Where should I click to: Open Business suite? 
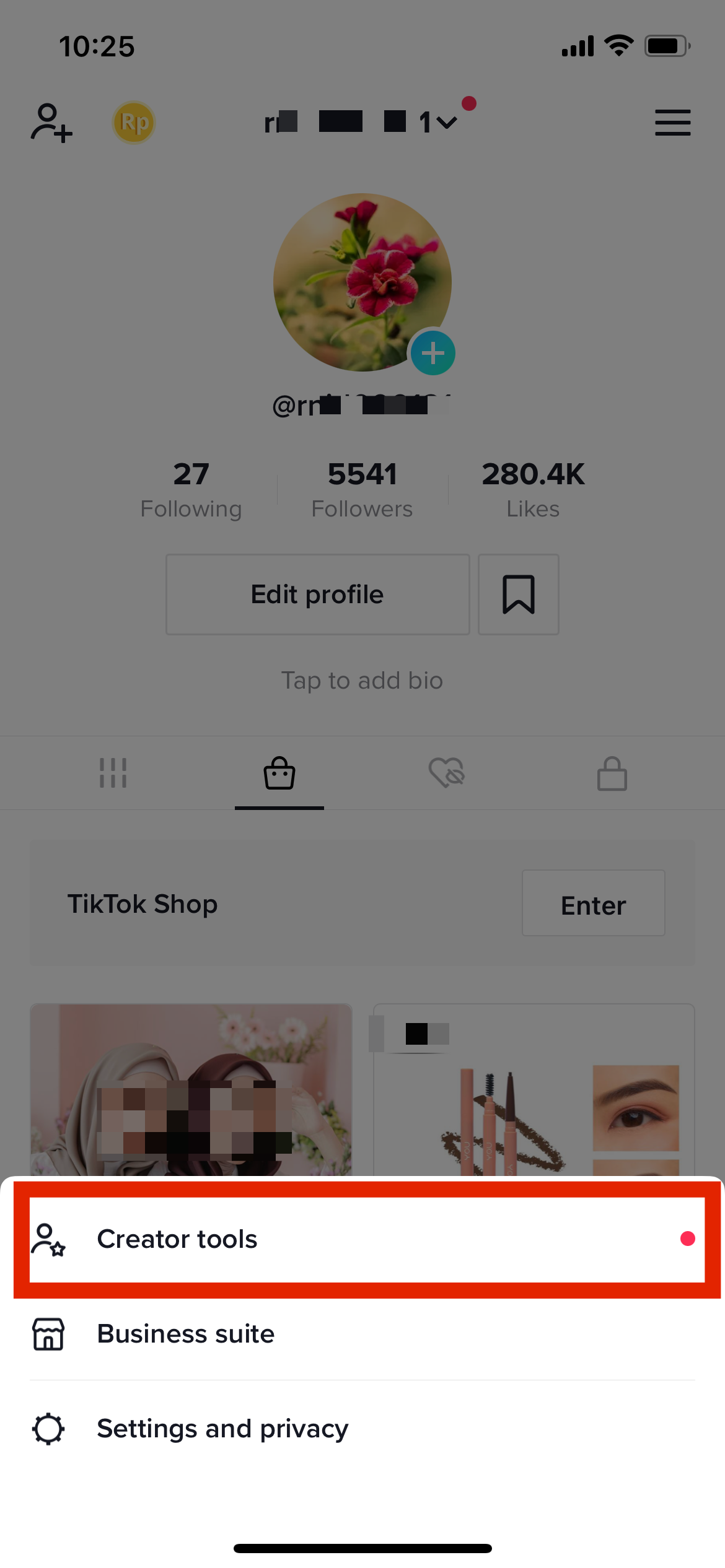pos(186,1334)
